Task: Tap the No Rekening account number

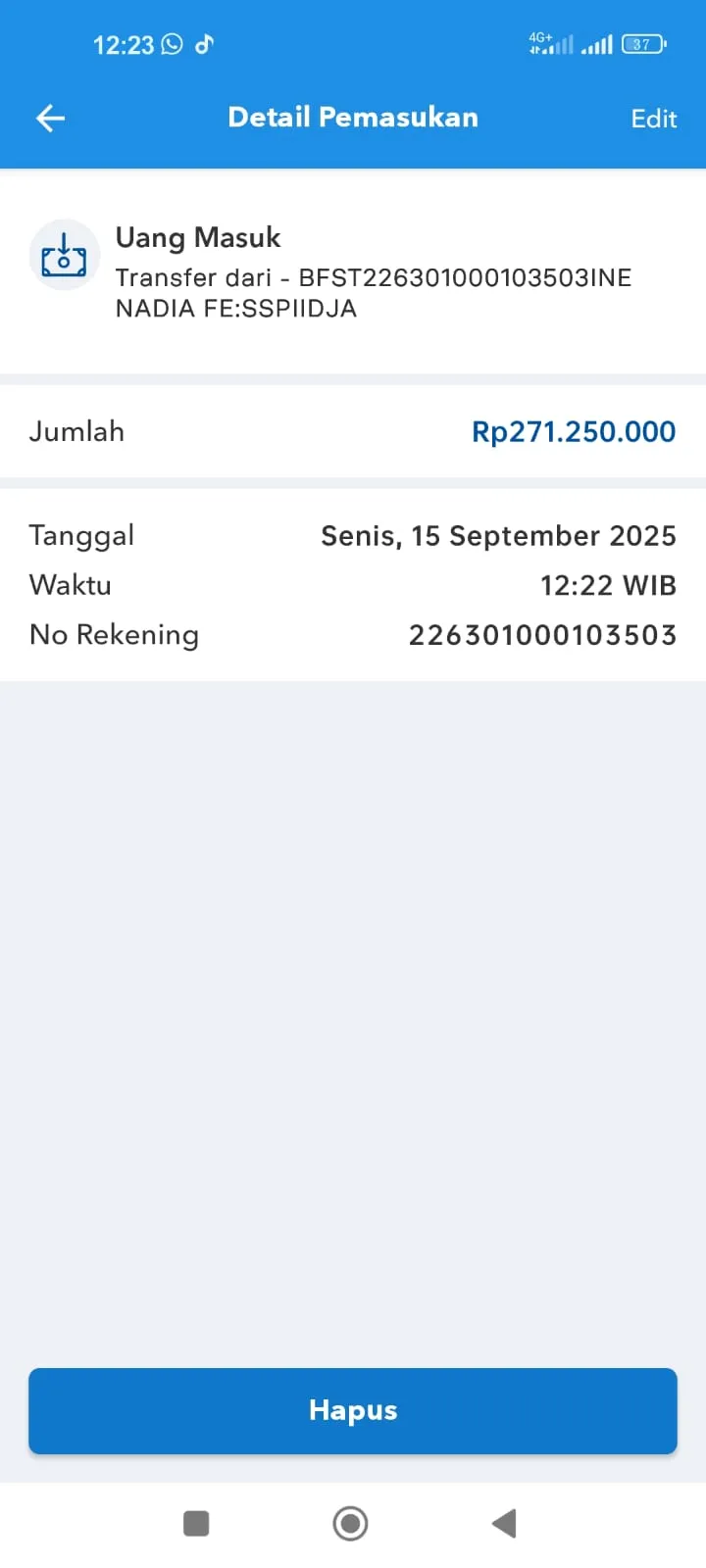Action: coord(541,634)
